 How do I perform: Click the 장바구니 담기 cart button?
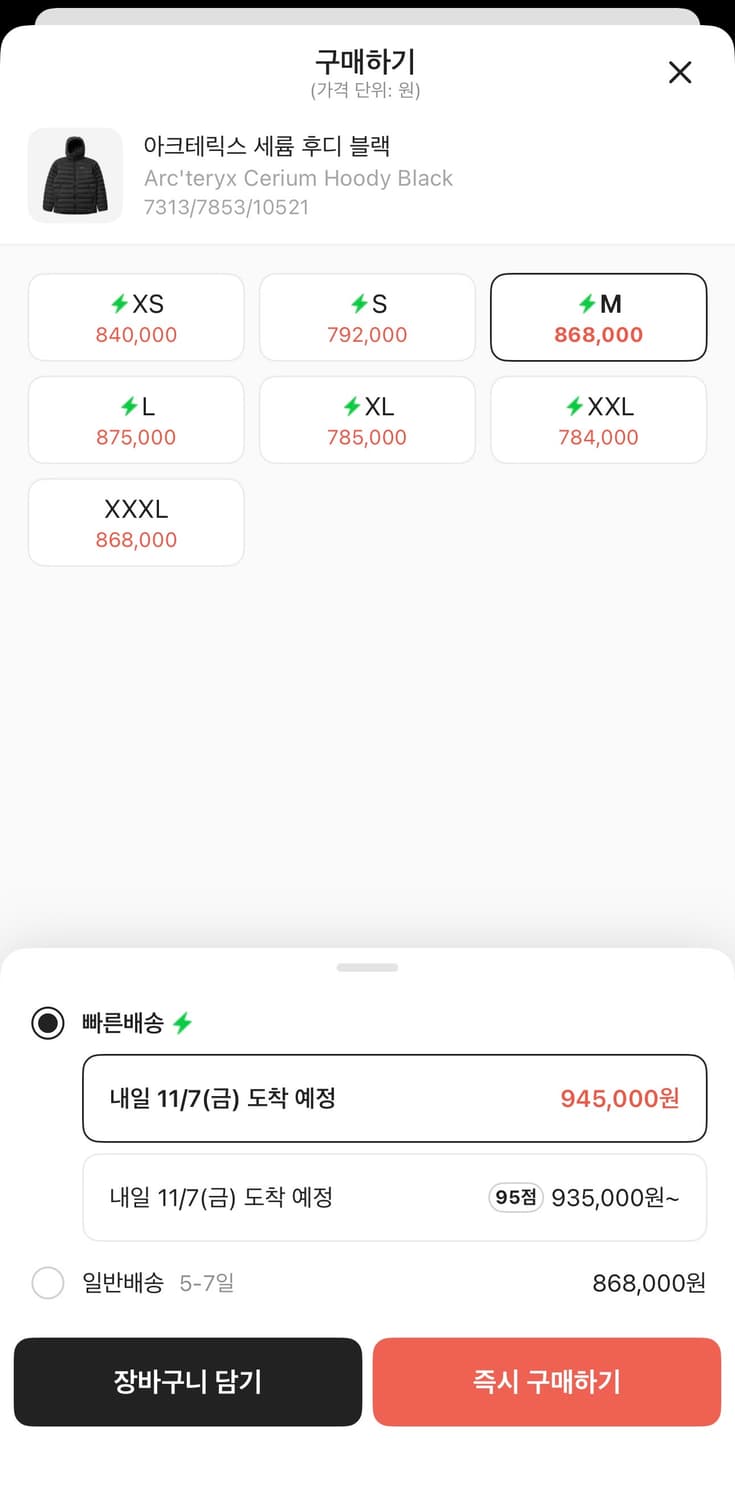(x=187, y=1382)
